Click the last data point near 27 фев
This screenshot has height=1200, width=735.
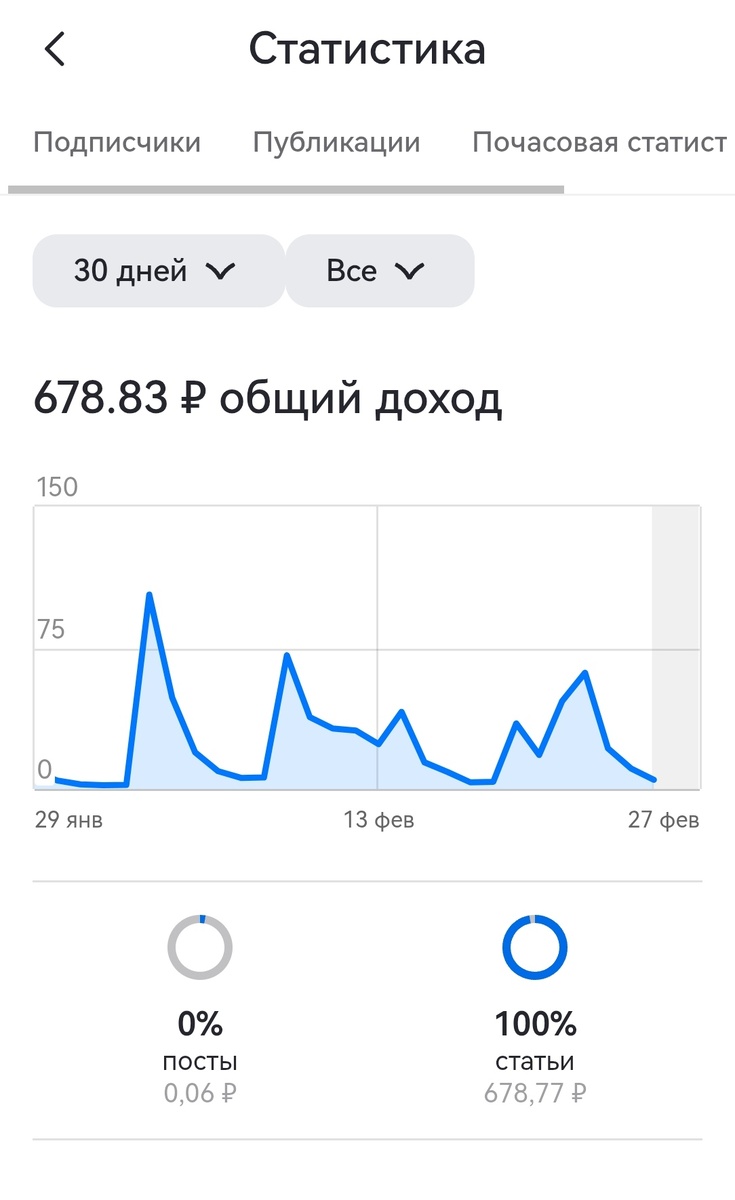[652, 779]
